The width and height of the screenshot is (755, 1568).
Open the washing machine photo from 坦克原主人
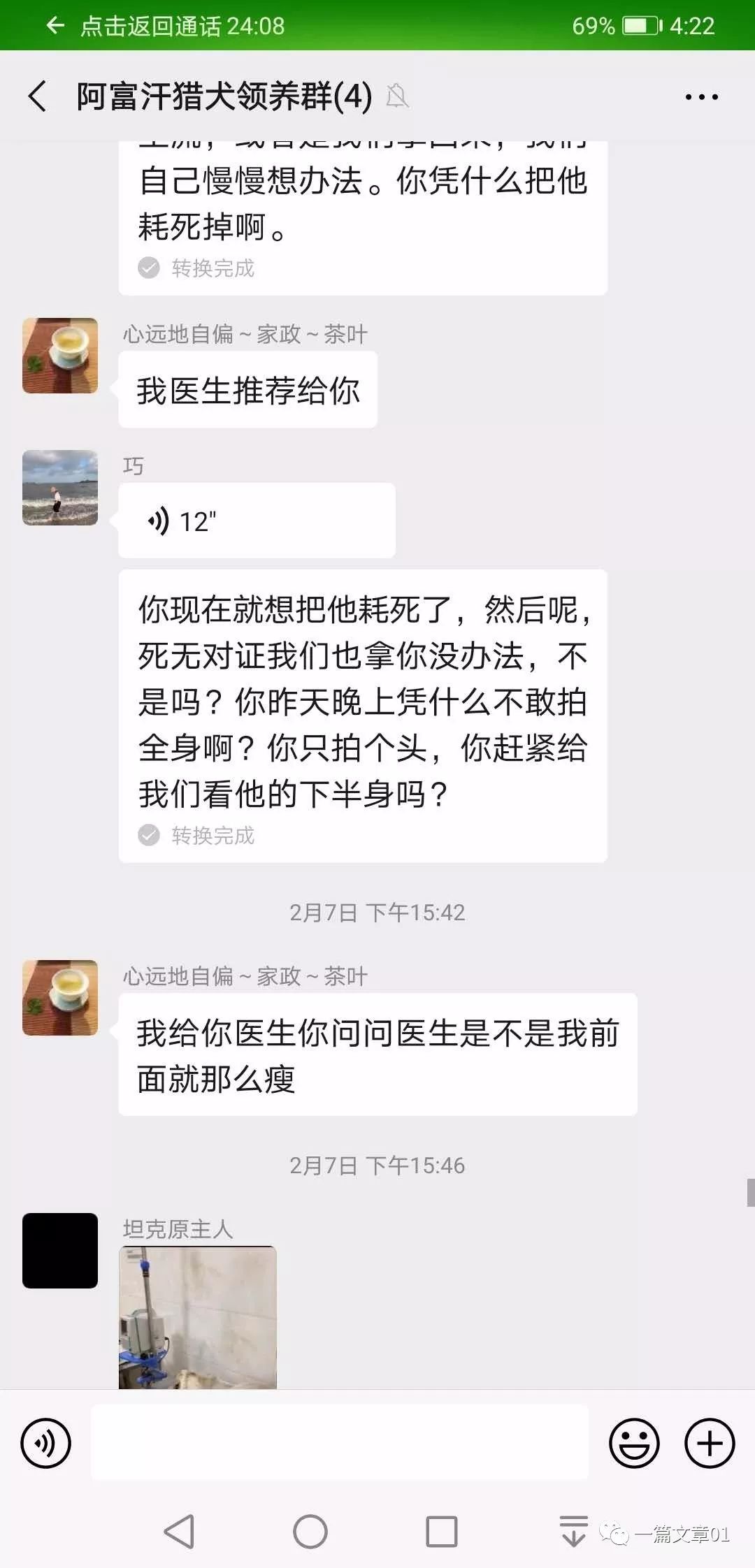tap(198, 1321)
